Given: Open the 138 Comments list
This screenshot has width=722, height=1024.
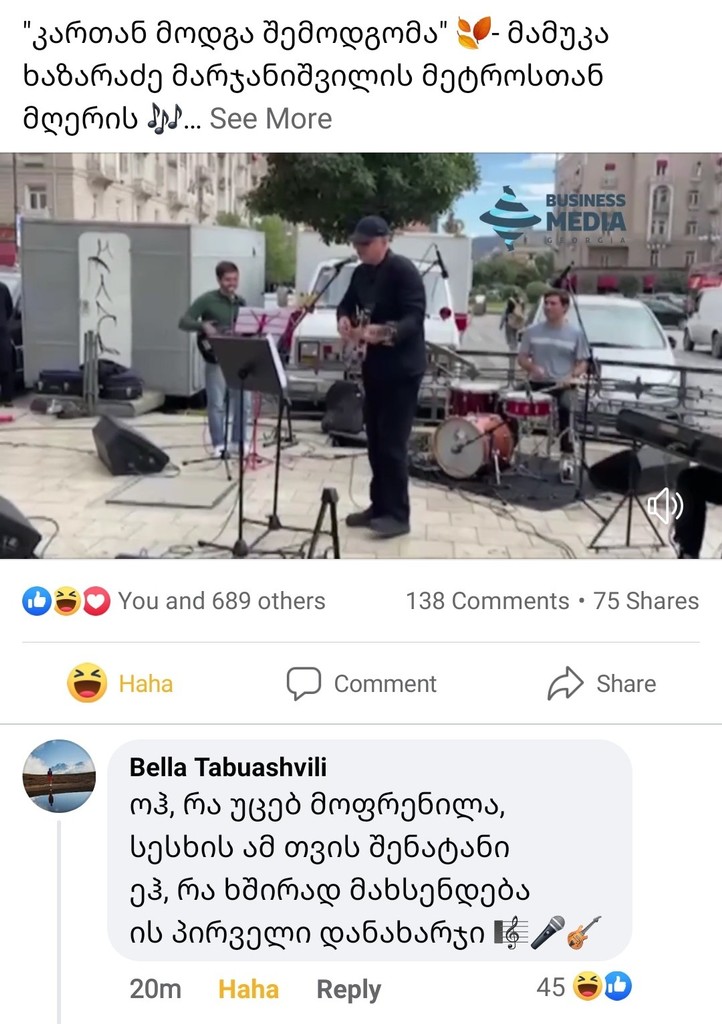Looking at the screenshot, I should (x=486, y=601).
